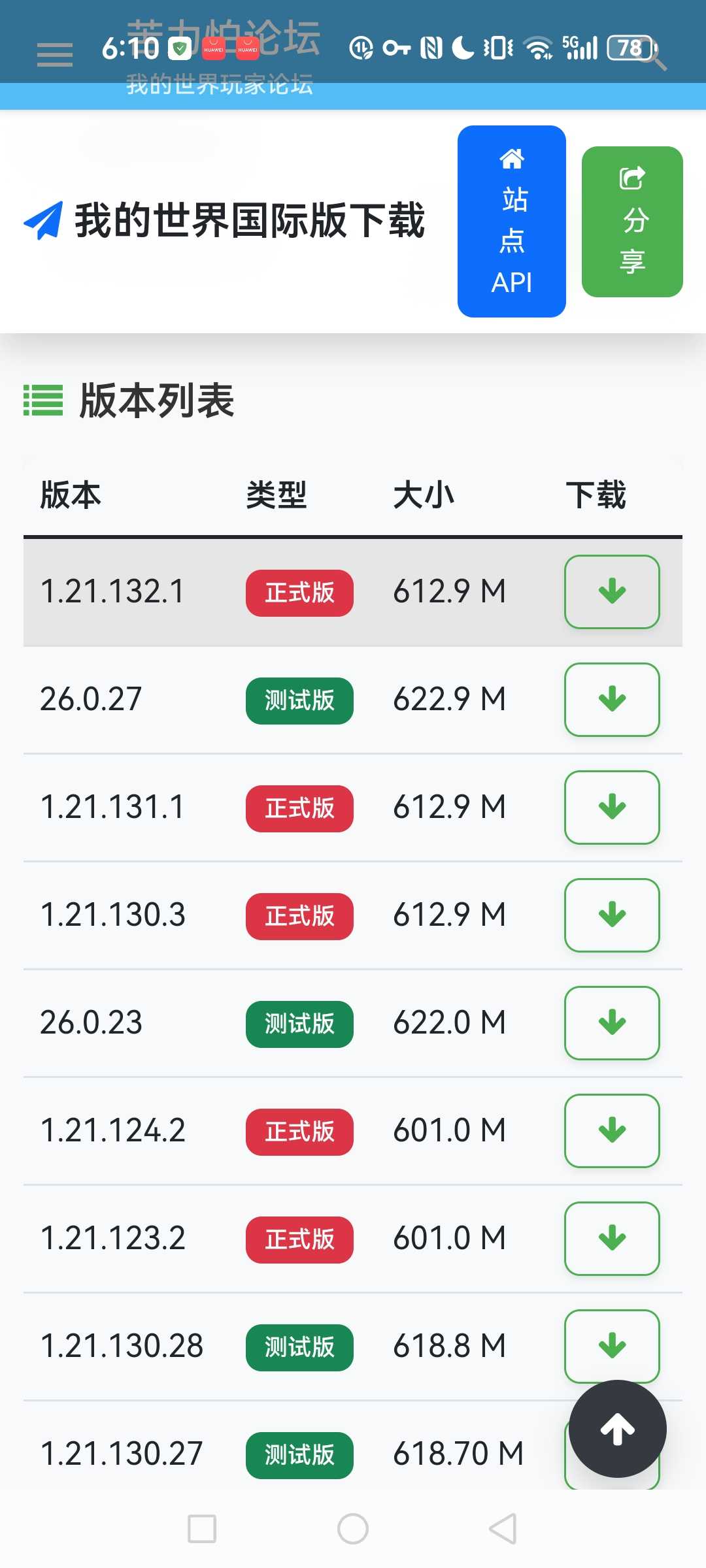The width and height of the screenshot is (706, 1568).
Task: Jump back to top of page
Action: [617, 1429]
